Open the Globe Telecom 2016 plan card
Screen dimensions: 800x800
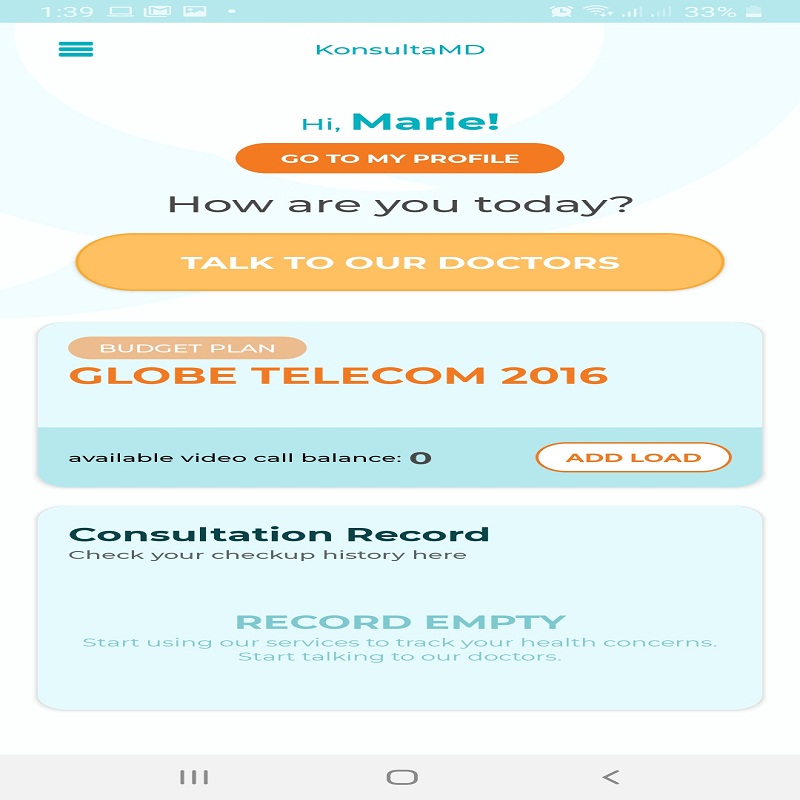click(338, 377)
